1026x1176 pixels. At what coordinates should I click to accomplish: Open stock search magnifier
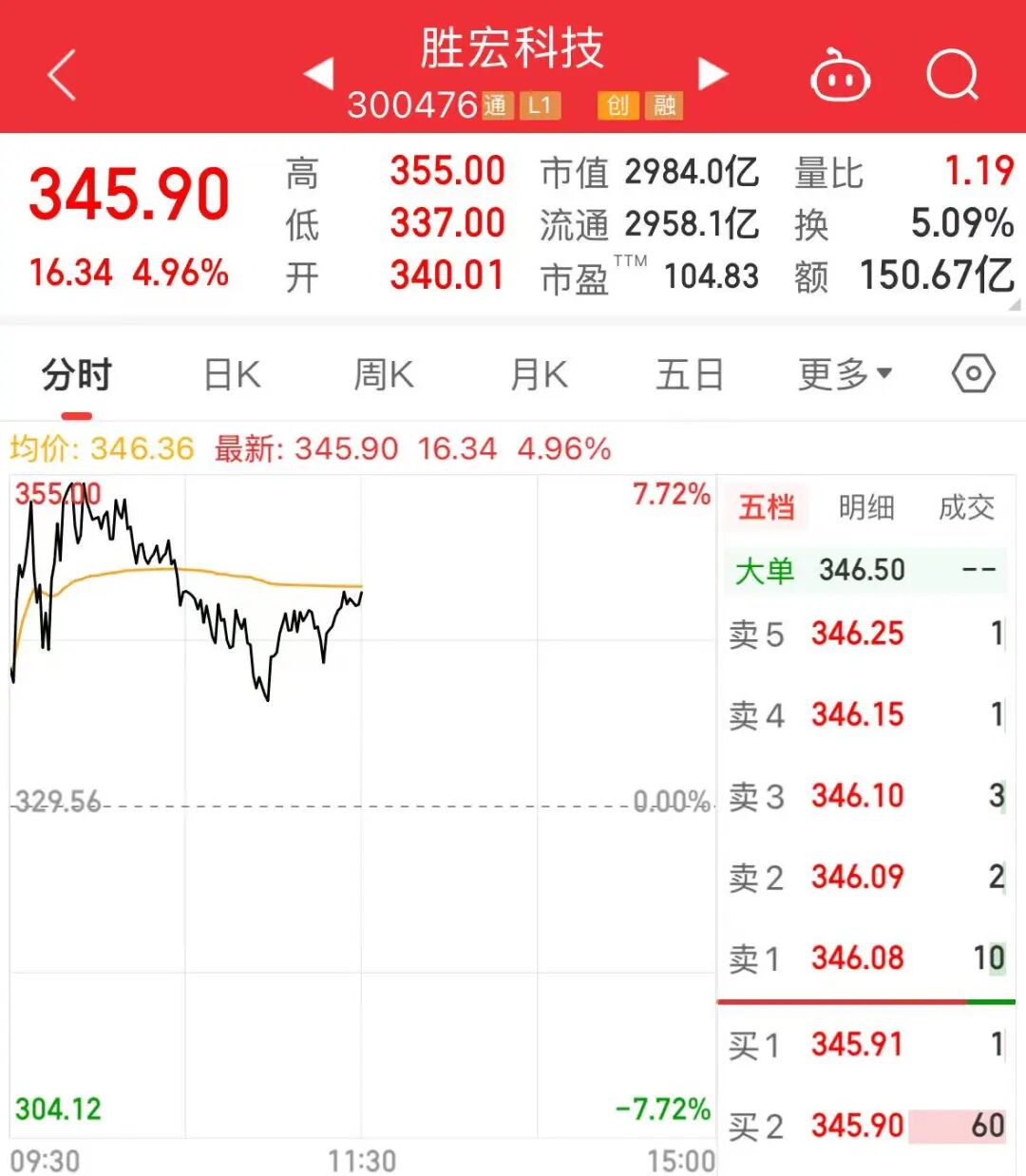pos(951,74)
